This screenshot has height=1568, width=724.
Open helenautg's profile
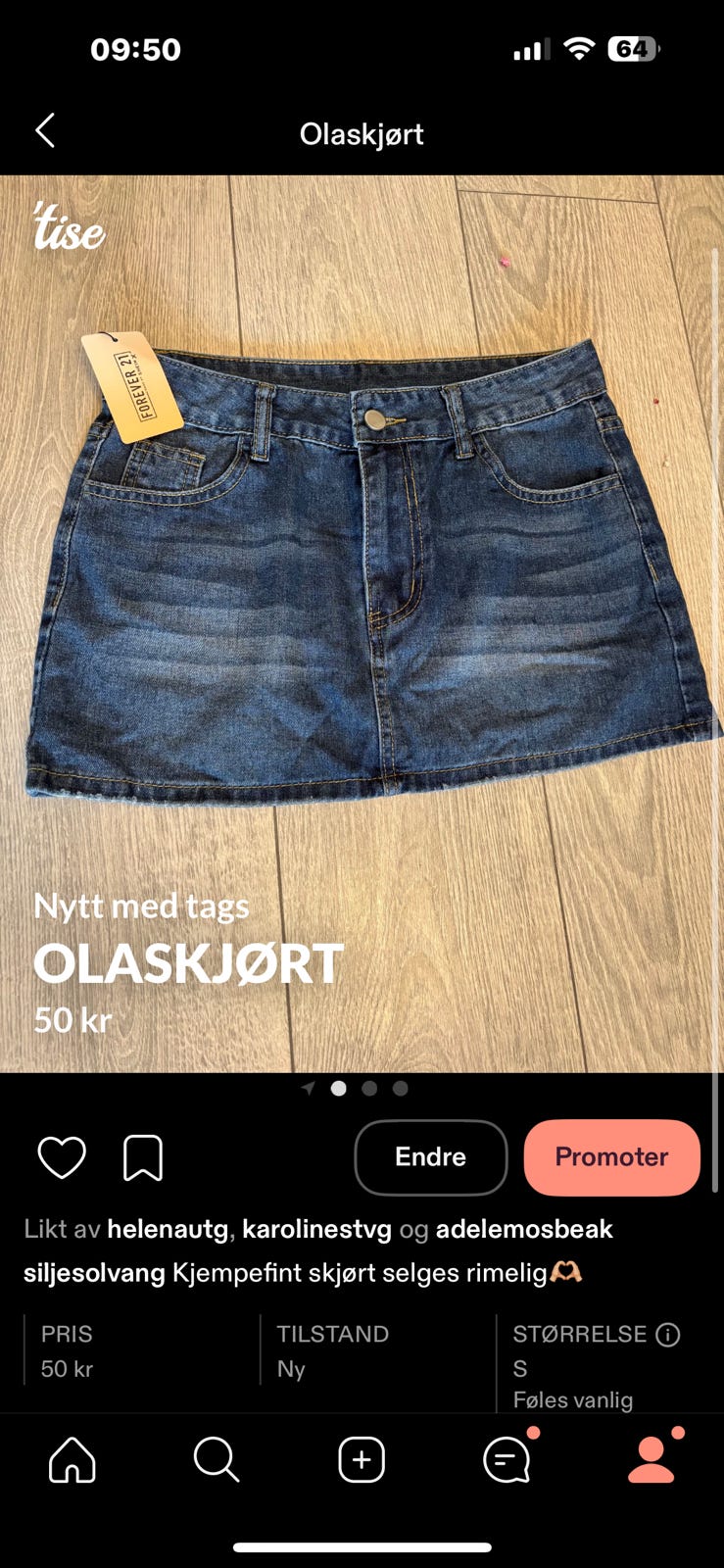[x=168, y=1229]
